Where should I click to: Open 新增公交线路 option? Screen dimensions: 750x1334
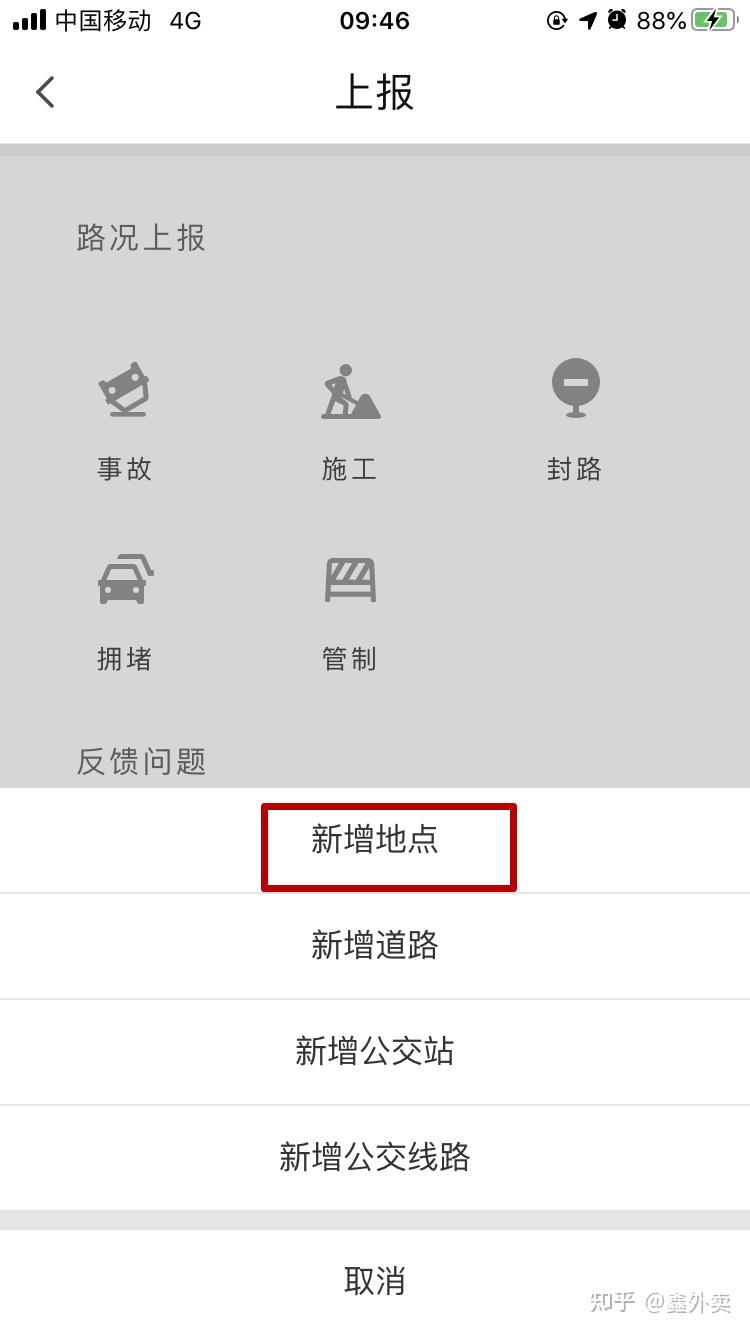[375, 1158]
